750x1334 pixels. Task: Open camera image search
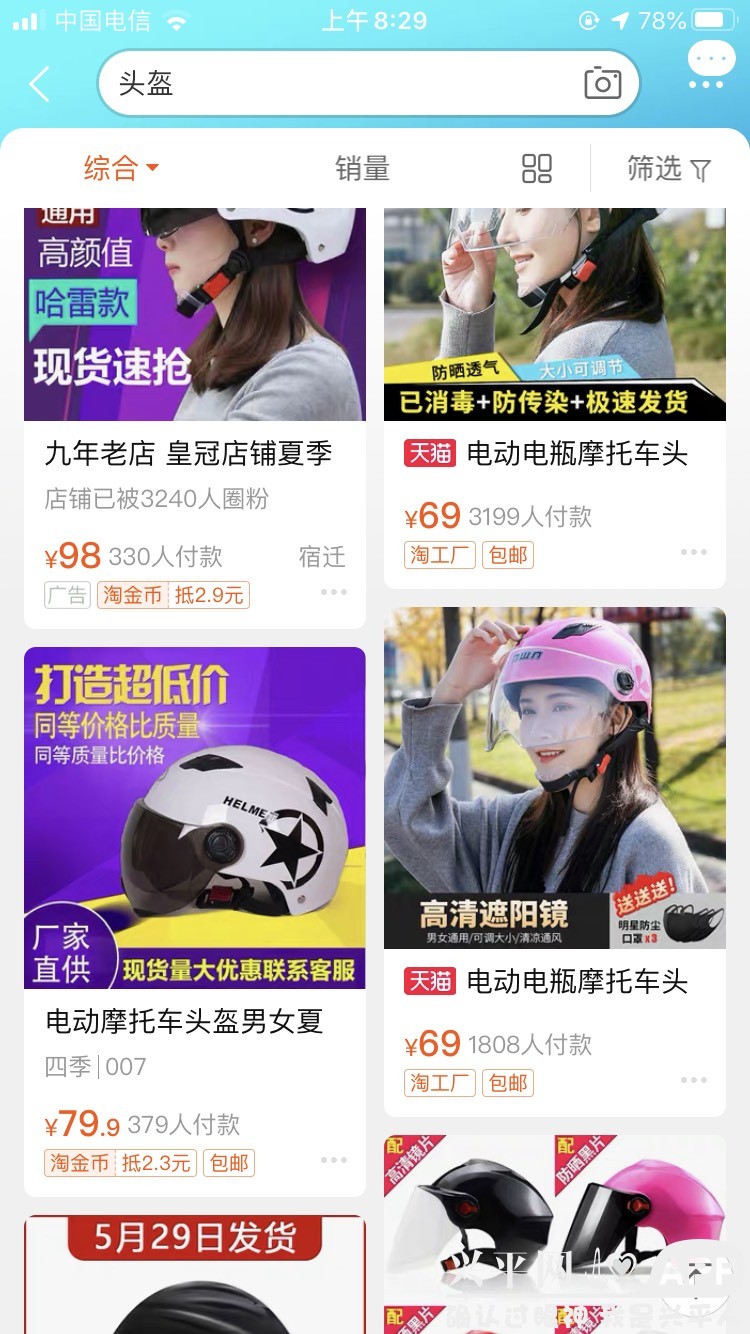point(602,84)
